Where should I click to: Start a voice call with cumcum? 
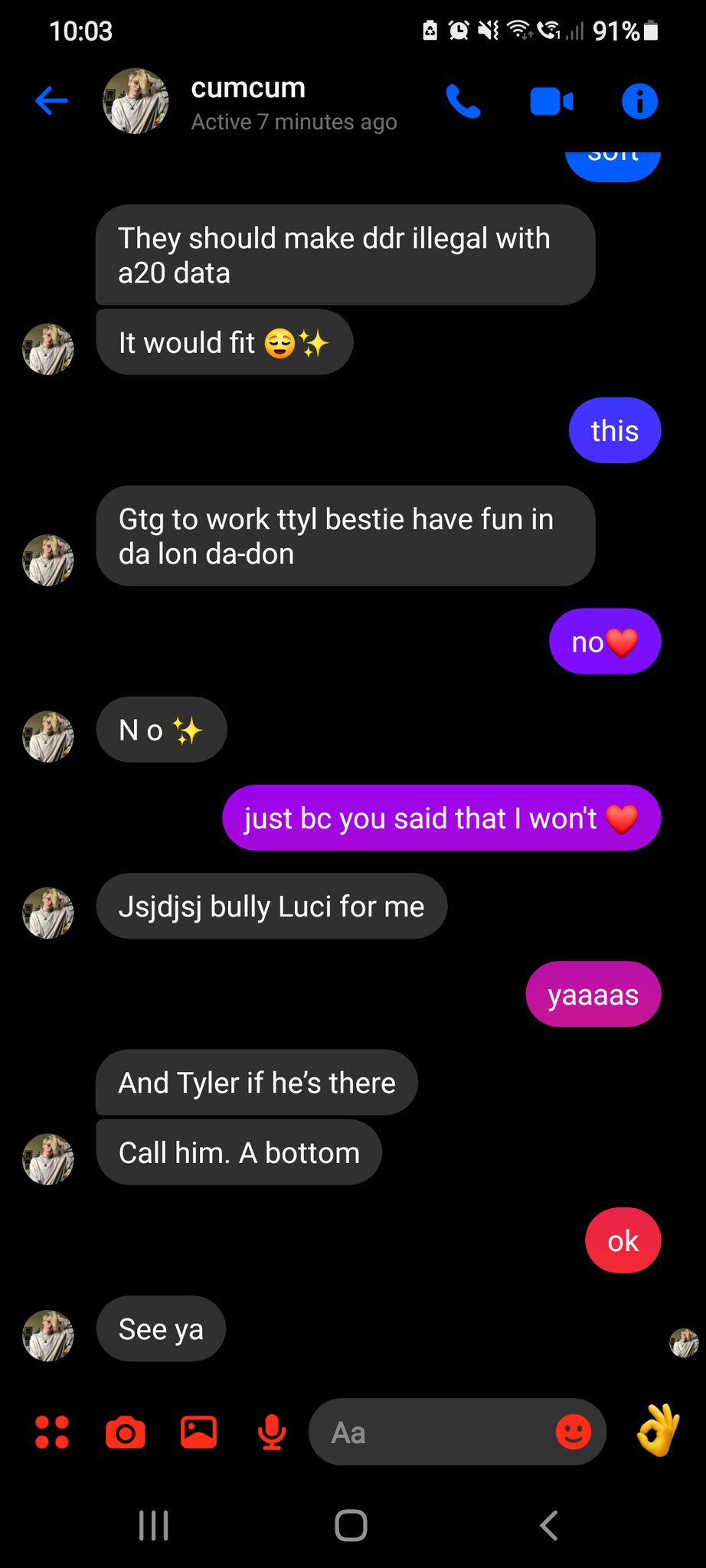(x=463, y=101)
